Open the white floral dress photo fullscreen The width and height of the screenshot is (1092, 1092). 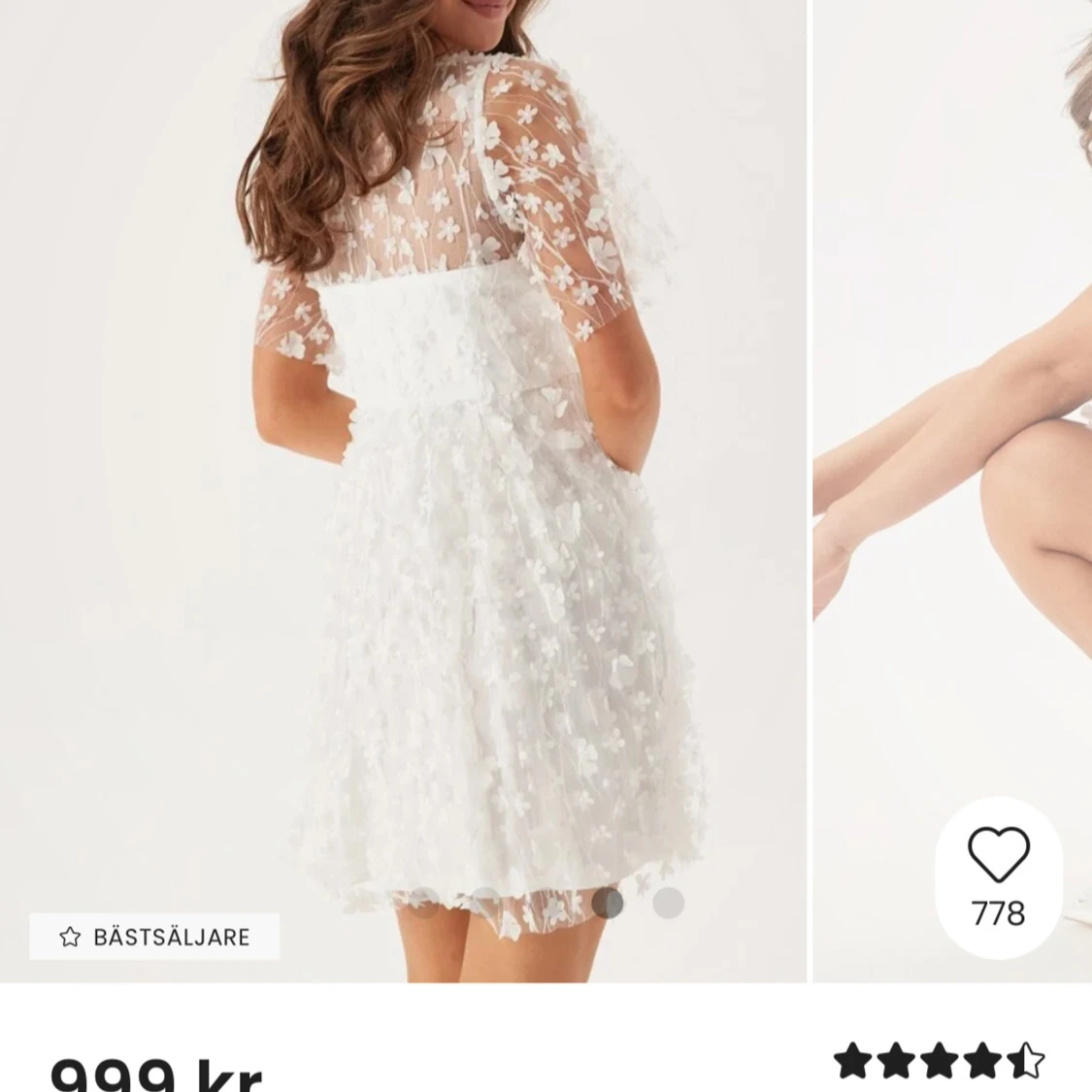tap(403, 485)
